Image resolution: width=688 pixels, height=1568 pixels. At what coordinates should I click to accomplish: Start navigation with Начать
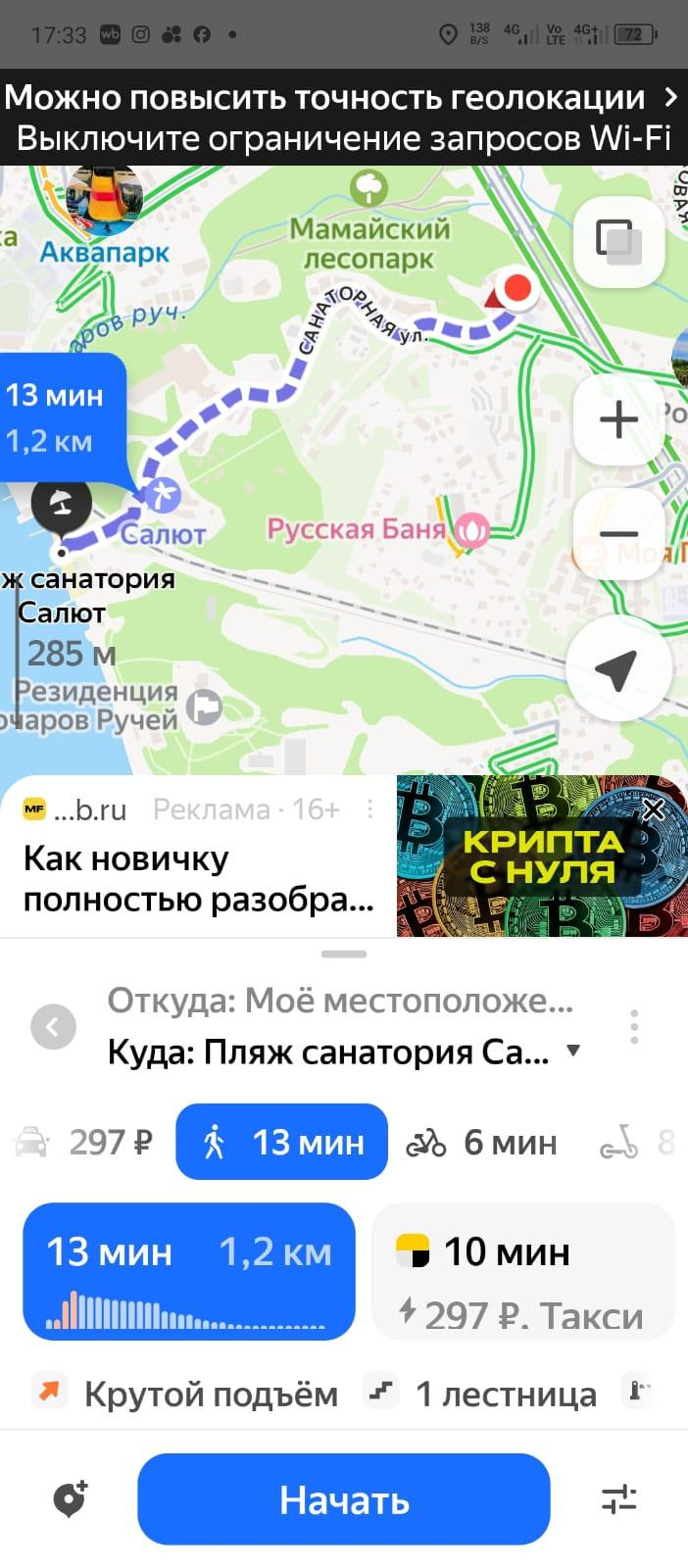[x=344, y=1499]
